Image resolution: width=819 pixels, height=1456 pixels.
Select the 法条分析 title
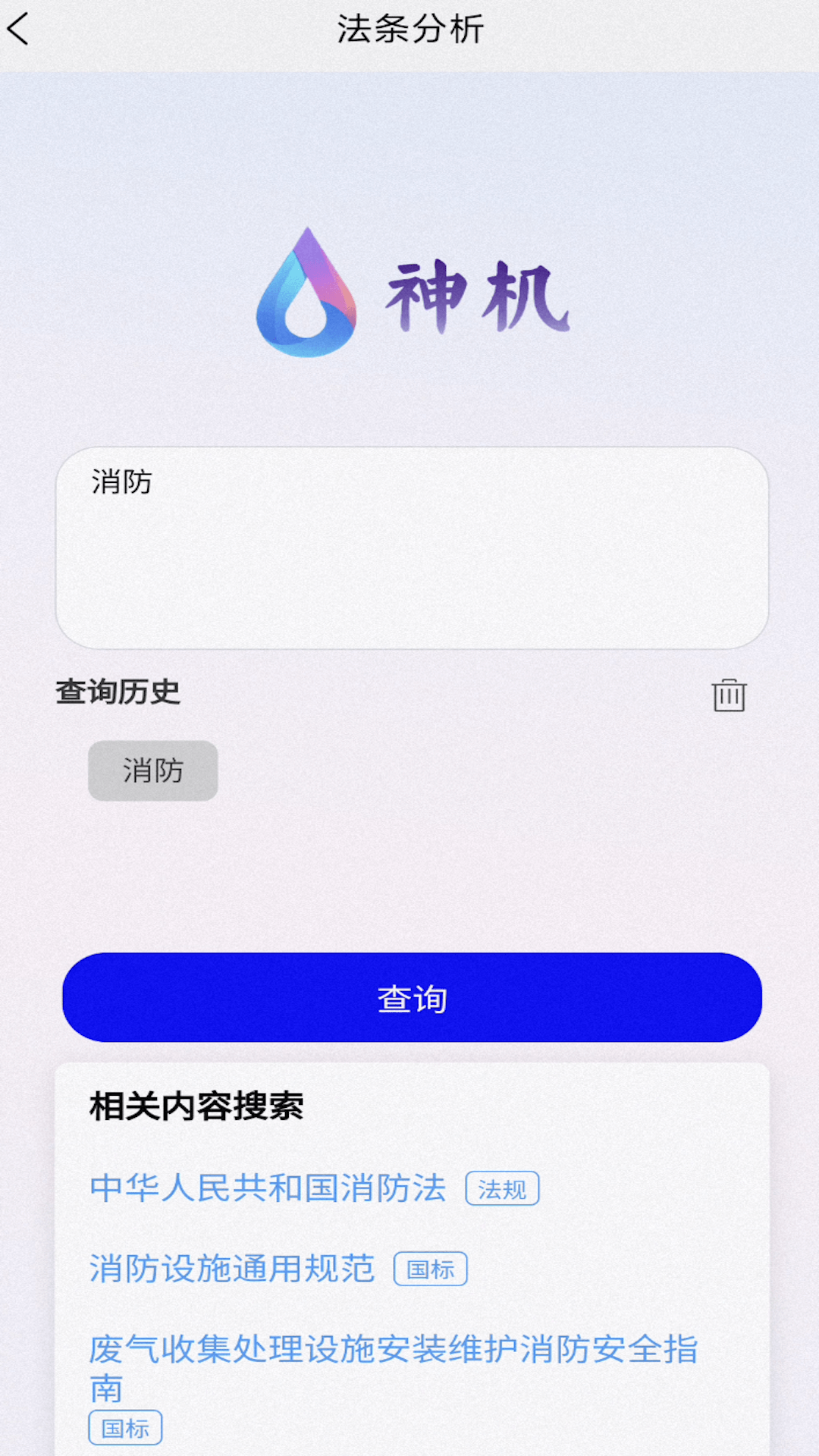pyautogui.click(x=409, y=29)
